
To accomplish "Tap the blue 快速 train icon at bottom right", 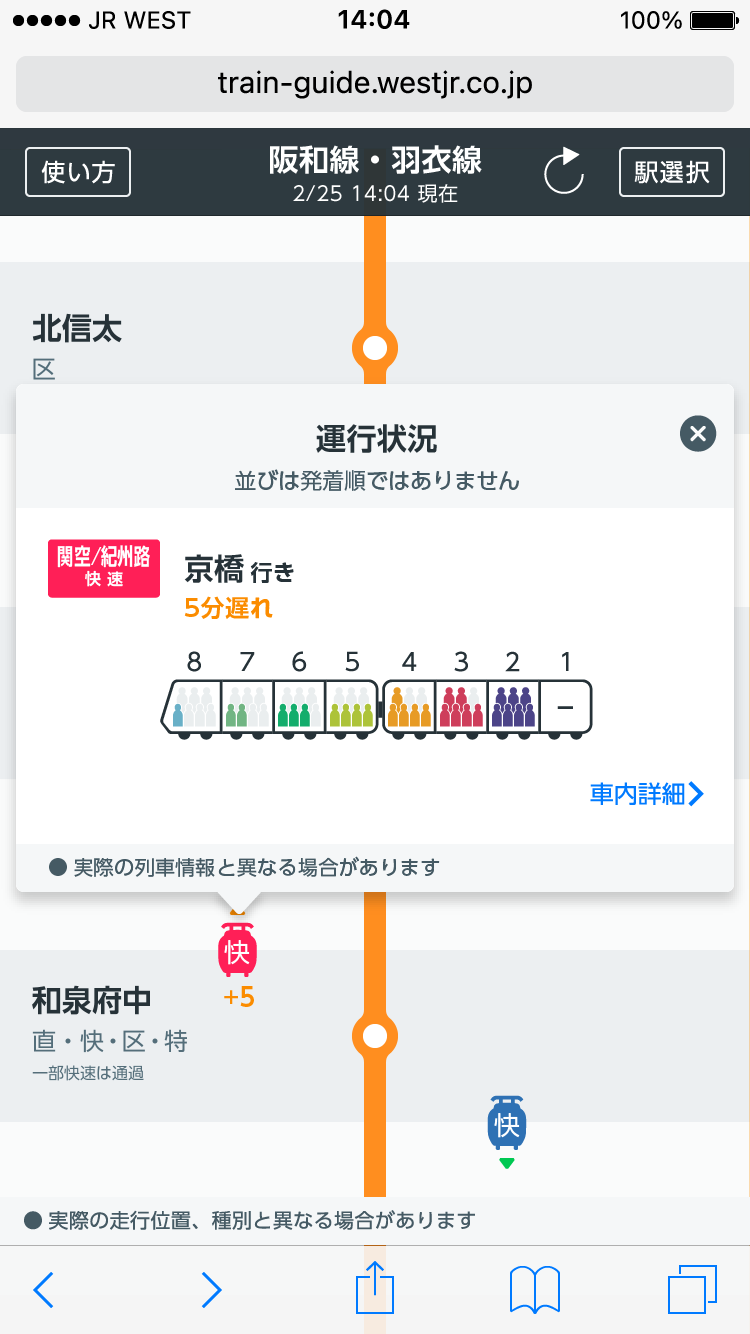I will click(x=506, y=1122).
